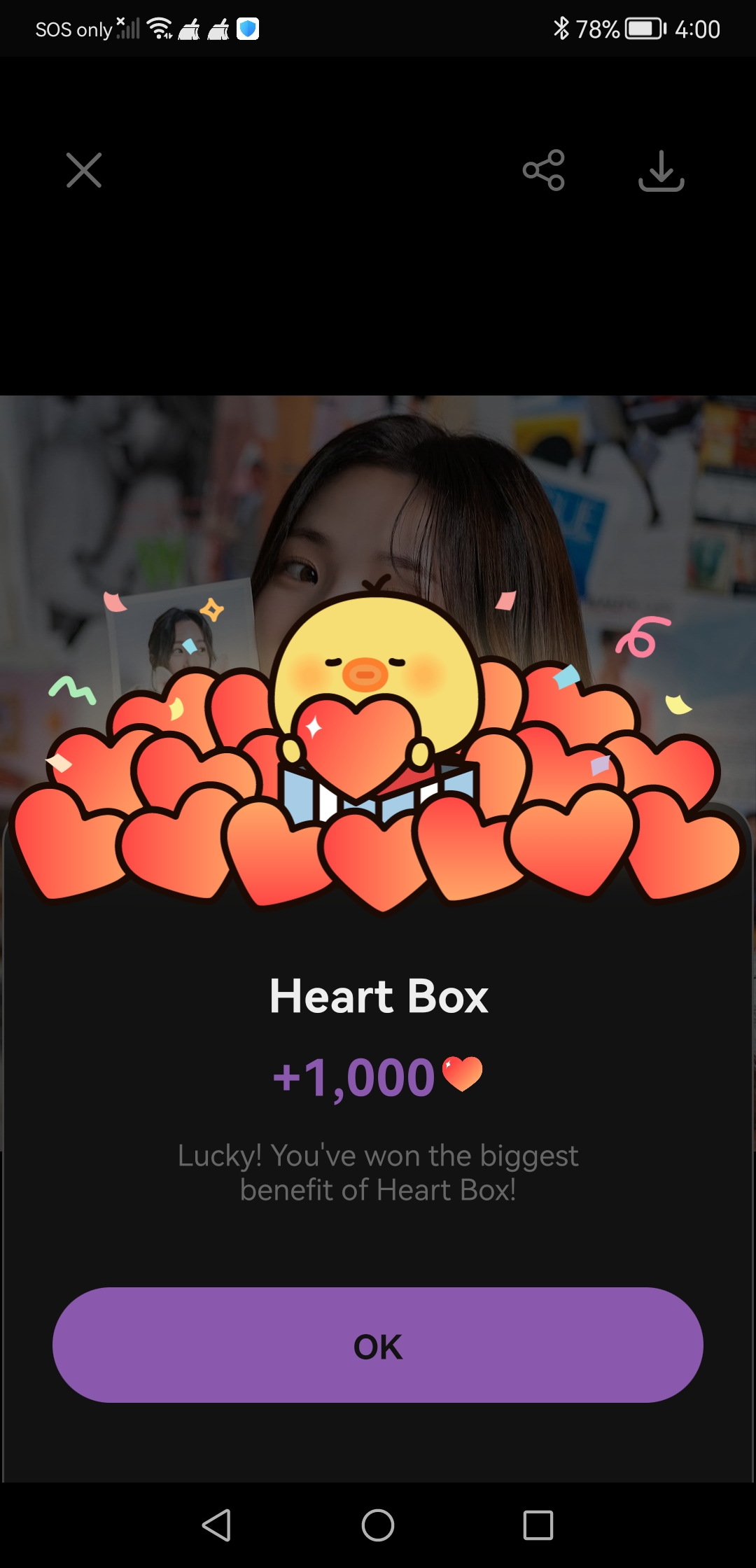Share this photo
This screenshot has height=1568, width=756.
[544, 170]
